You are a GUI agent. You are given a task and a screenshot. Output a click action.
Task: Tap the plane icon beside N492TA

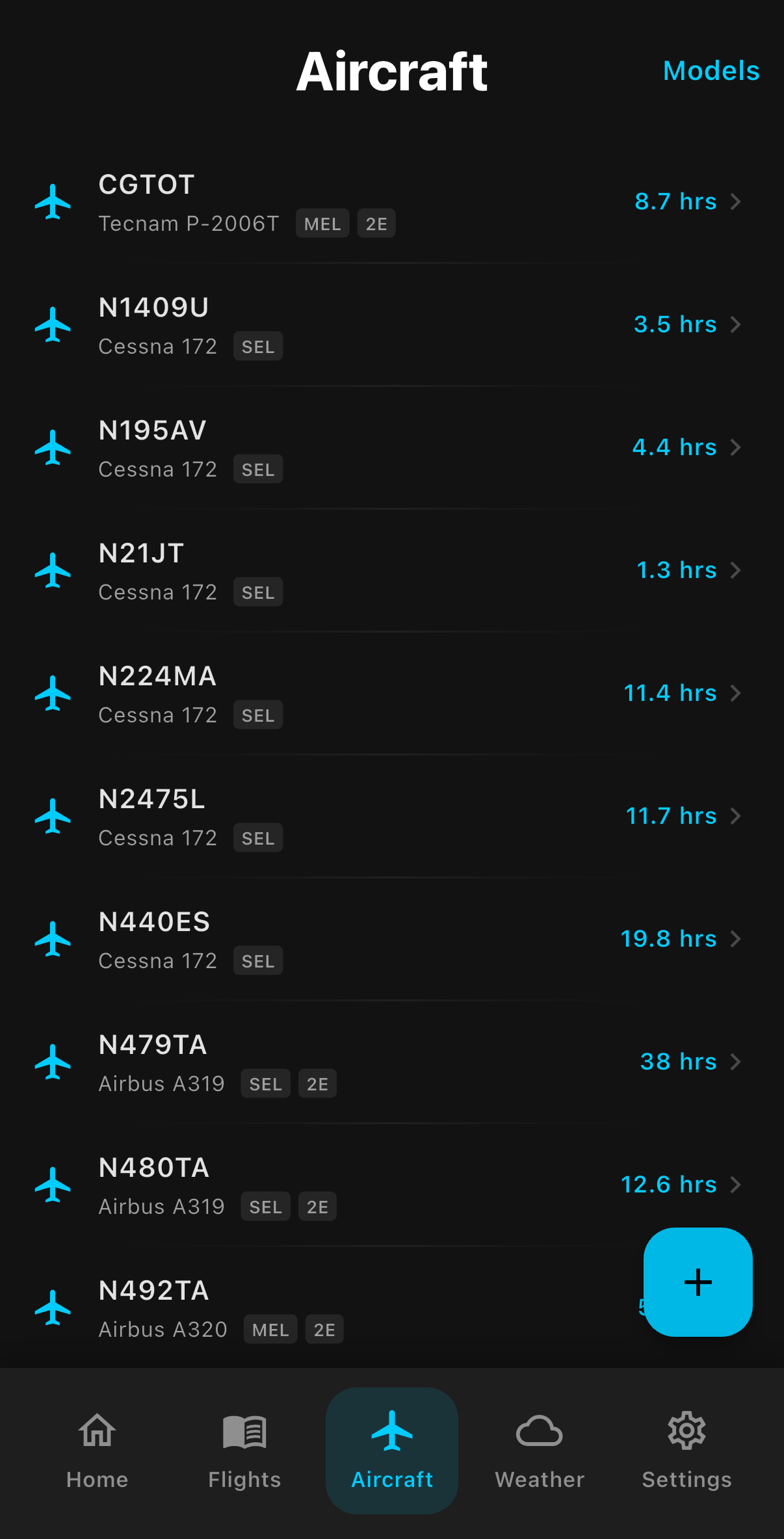(54, 1307)
